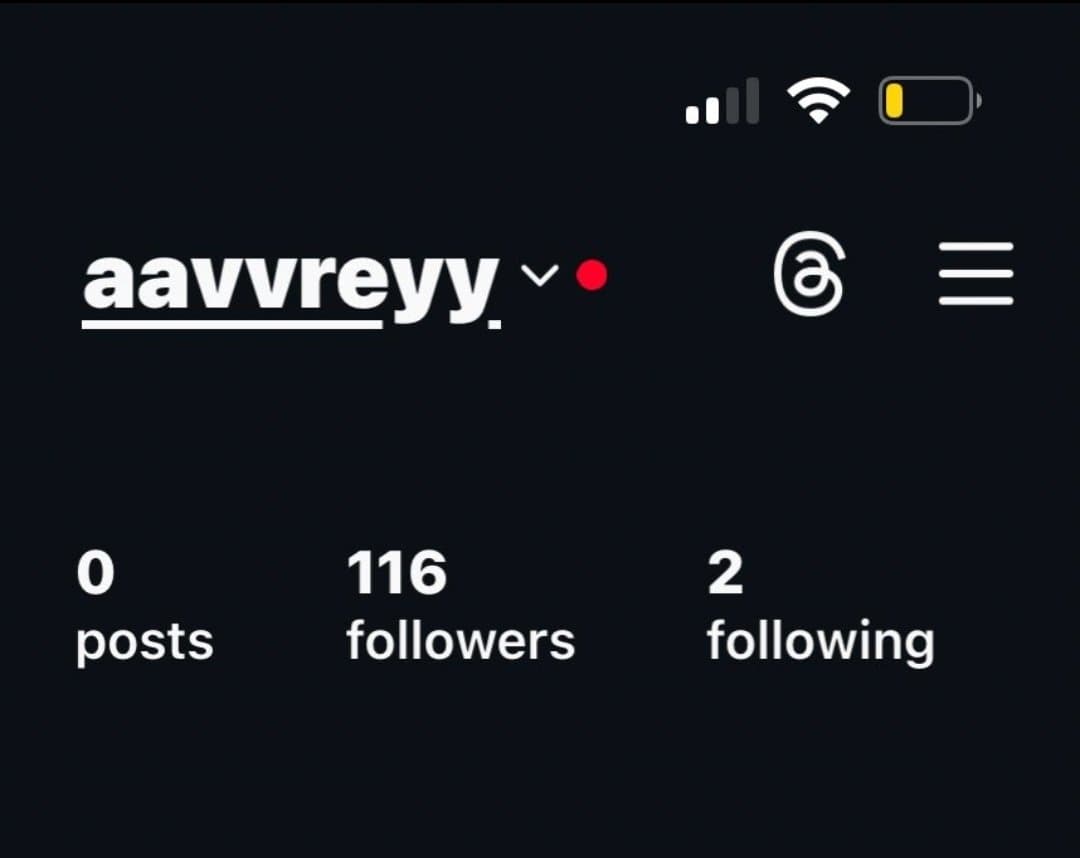
Task: Open the hamburger menu
Action: [976, 274]
